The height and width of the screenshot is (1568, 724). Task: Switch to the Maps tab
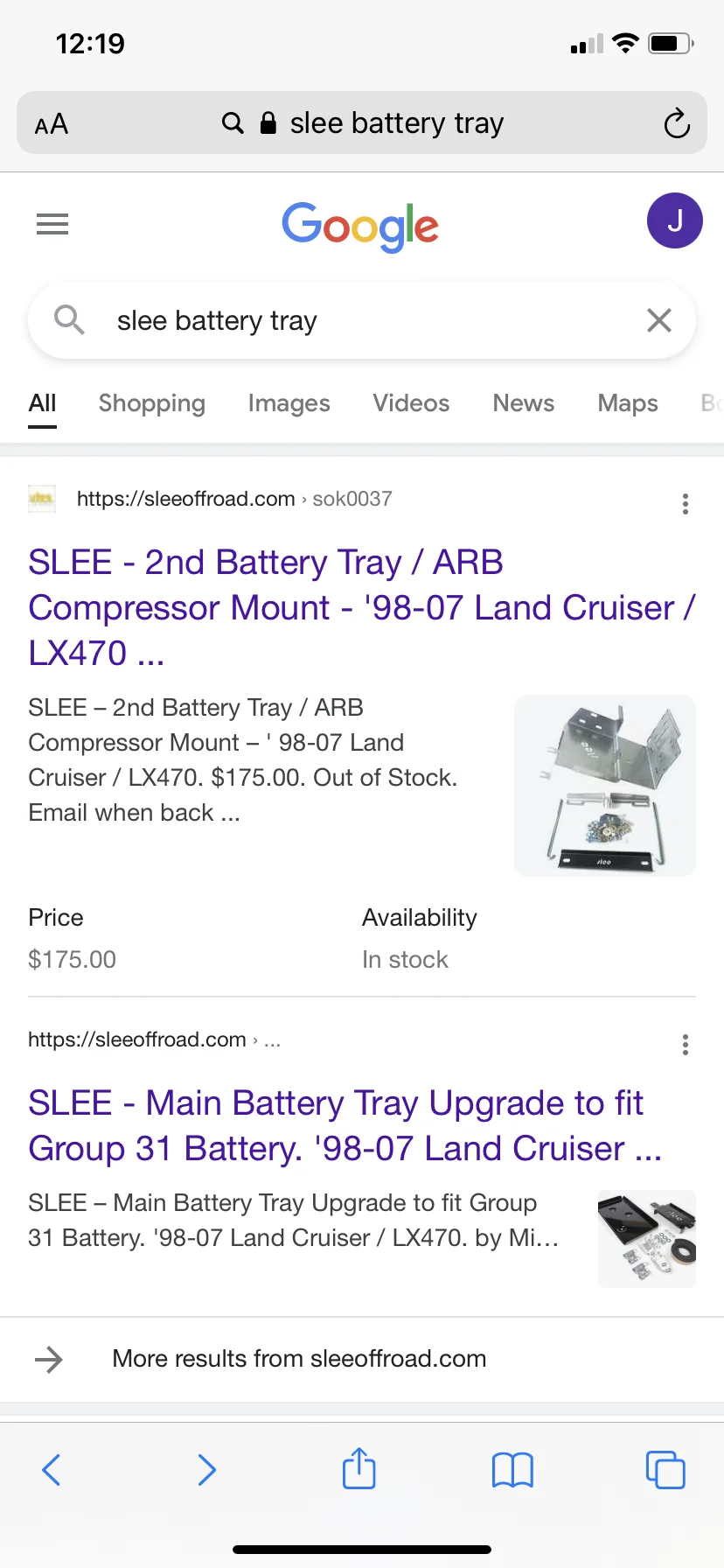point(627,403)
